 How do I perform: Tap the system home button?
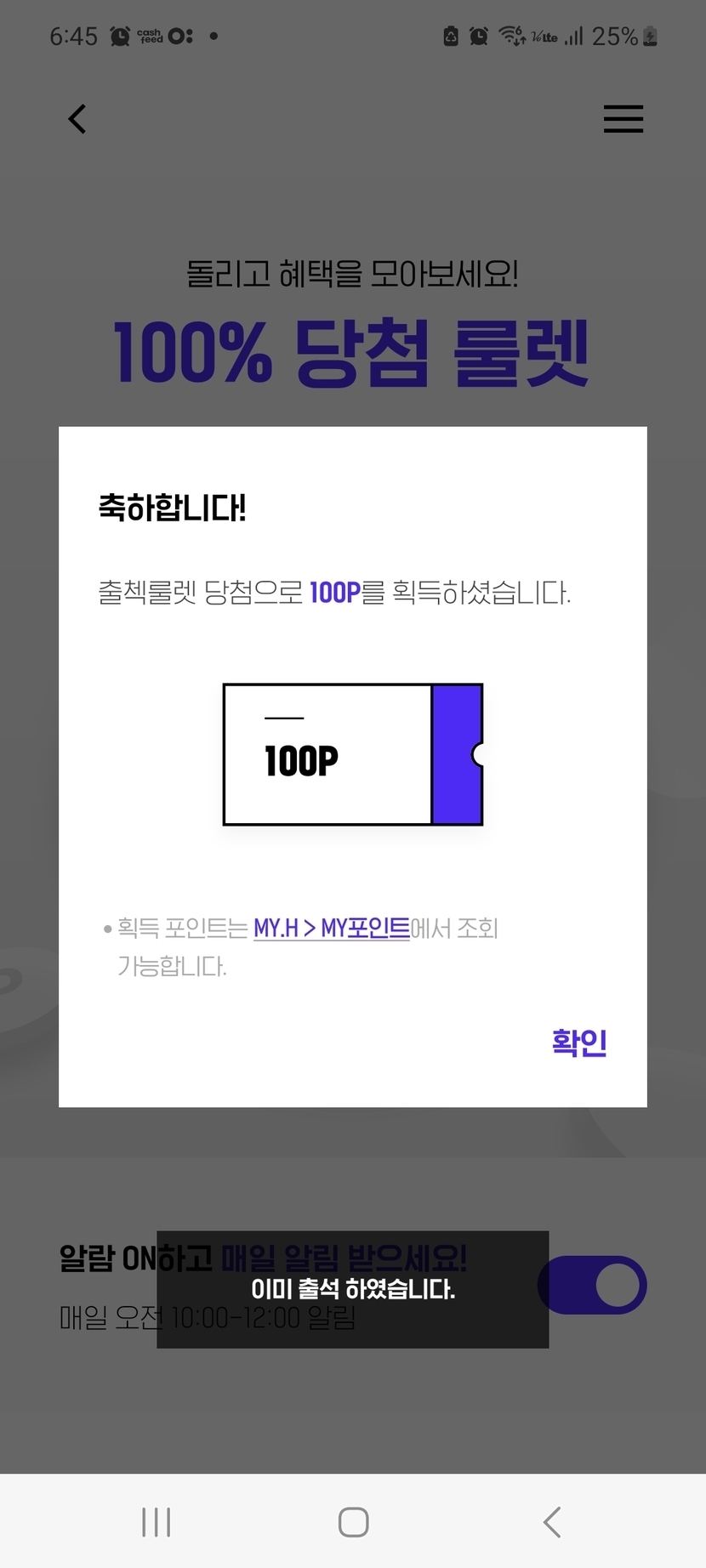[353, 1522]
